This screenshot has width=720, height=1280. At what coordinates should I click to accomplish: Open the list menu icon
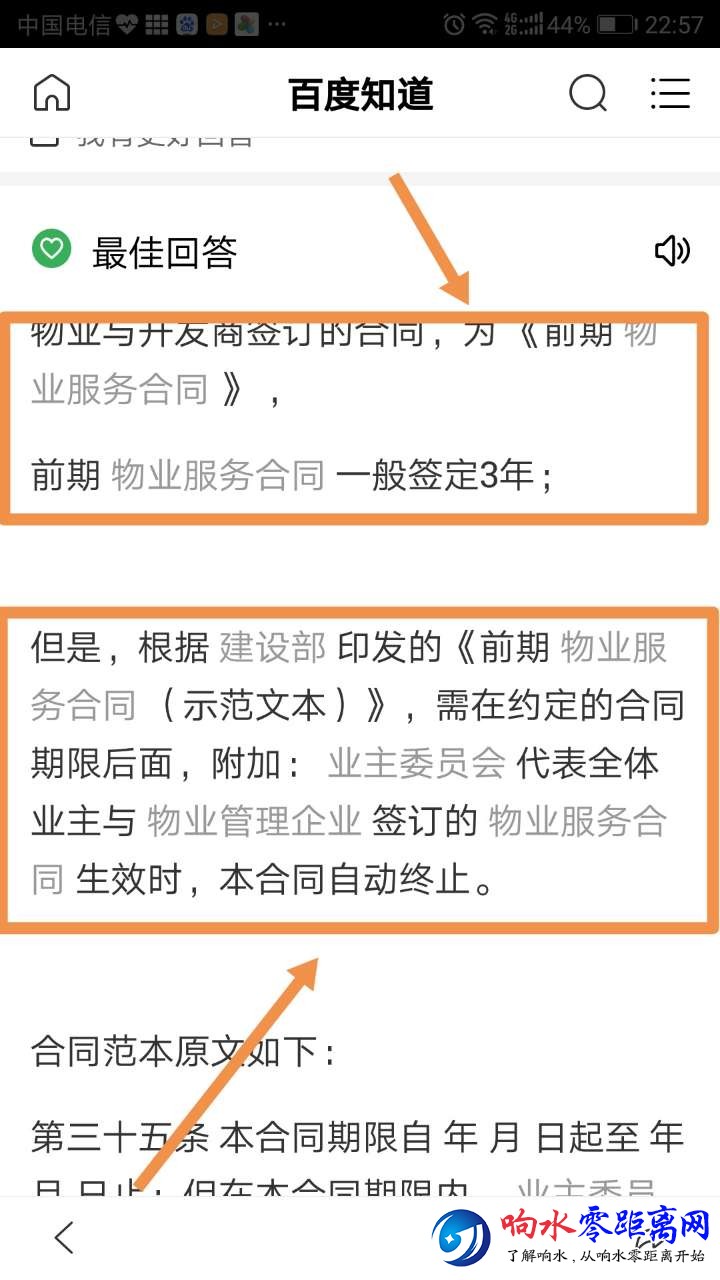670,94
